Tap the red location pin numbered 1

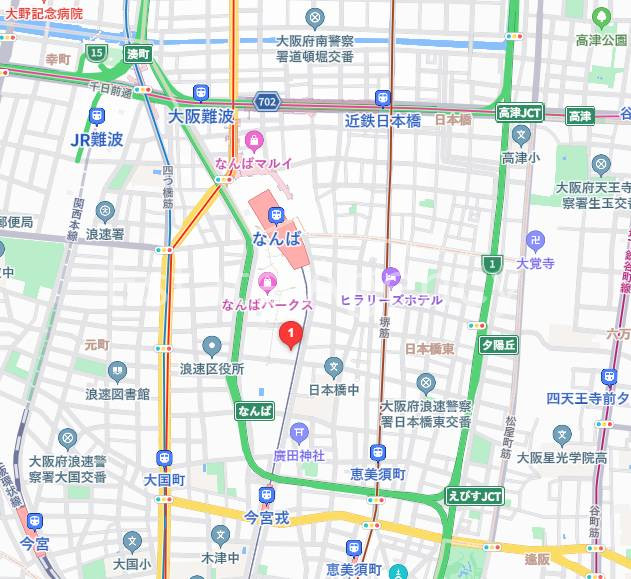tap(291, 334)
